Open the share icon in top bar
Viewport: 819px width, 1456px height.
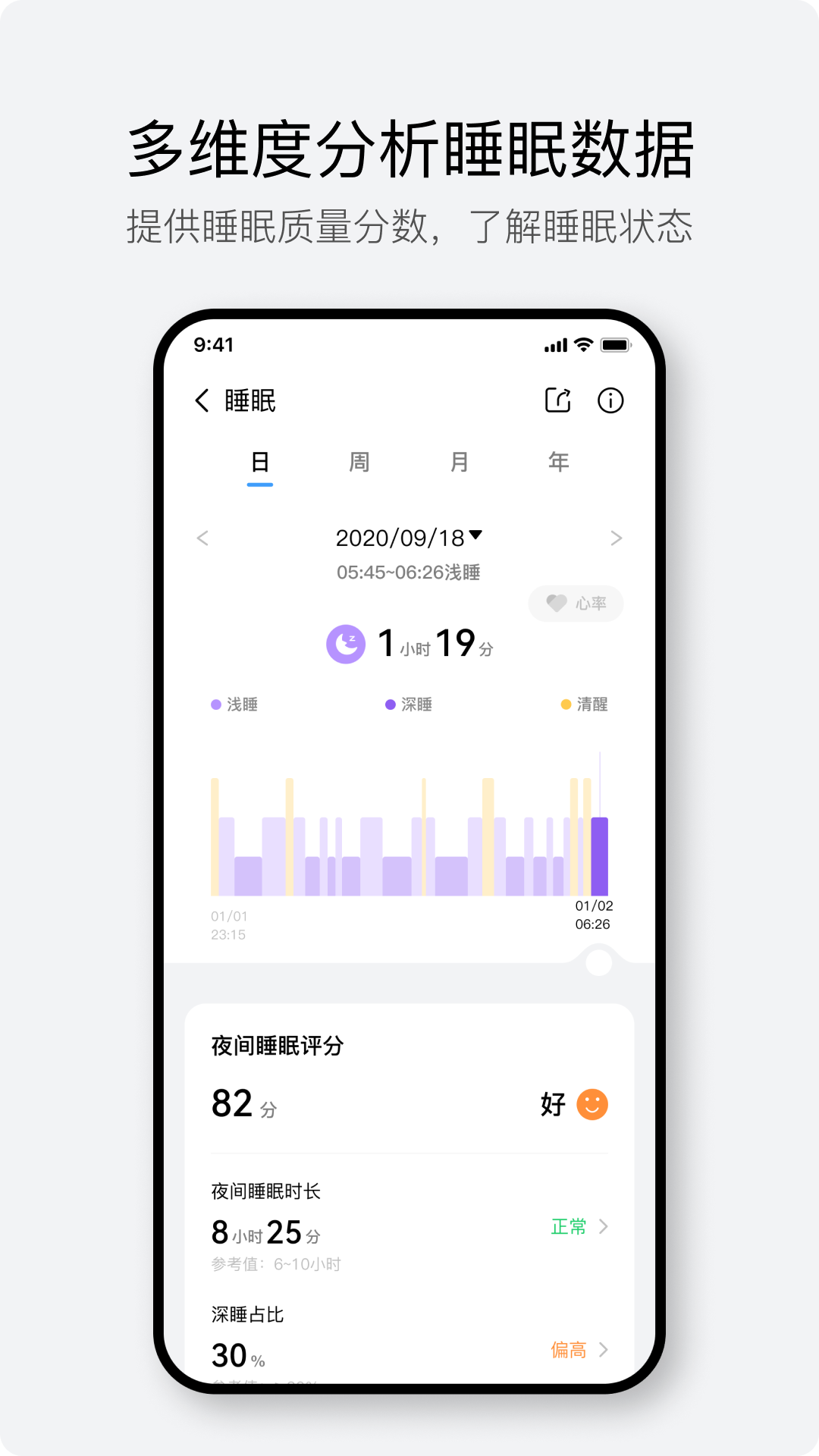(559, 399)
